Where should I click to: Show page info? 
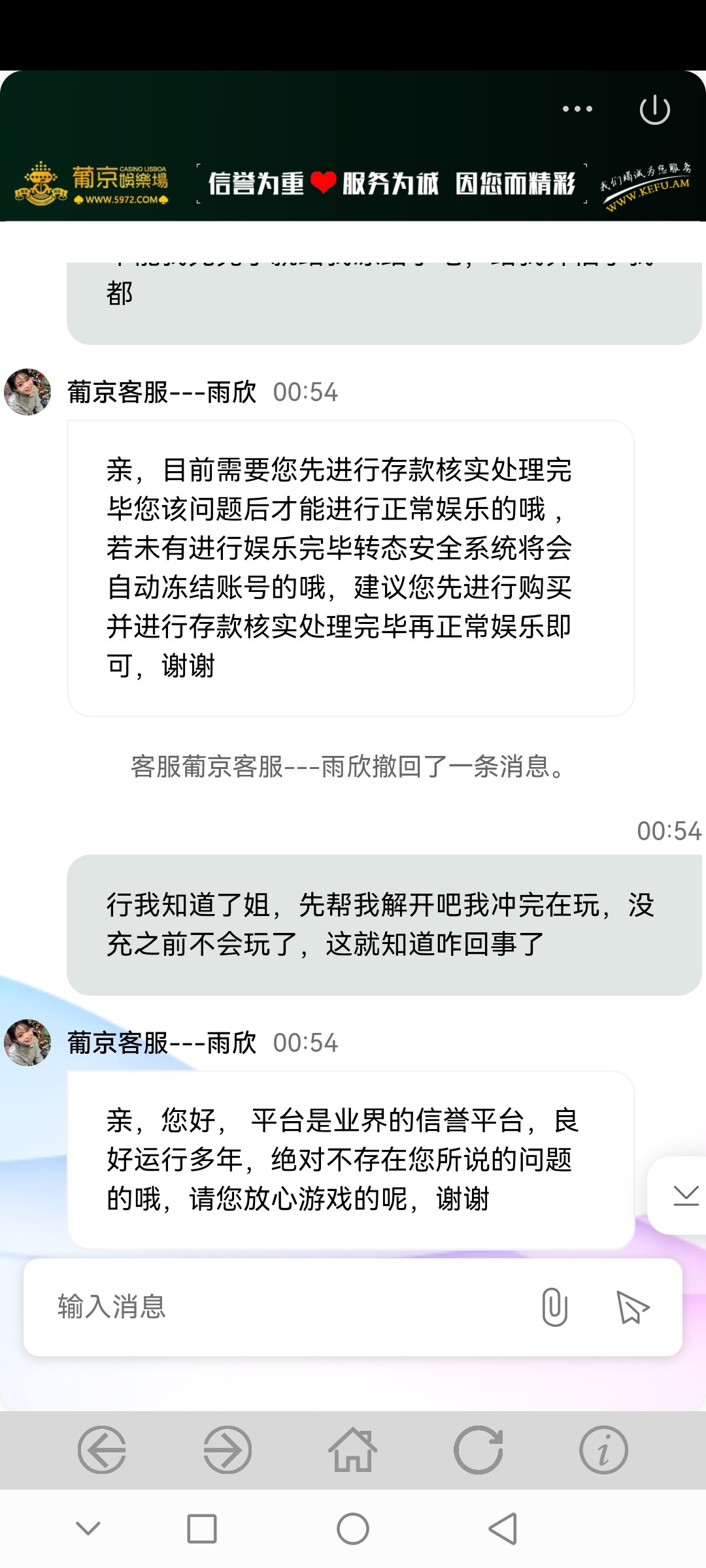coord(603,1449)
